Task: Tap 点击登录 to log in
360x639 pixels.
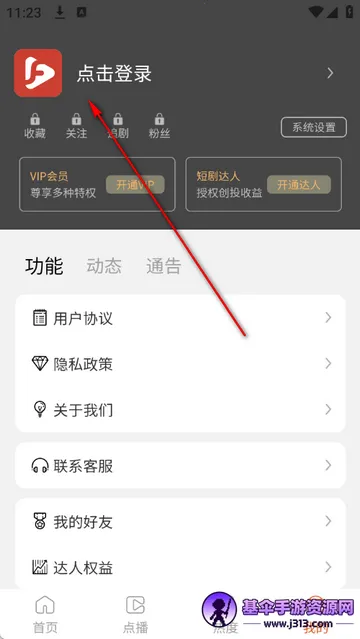Action: click(x=114, y=74)
